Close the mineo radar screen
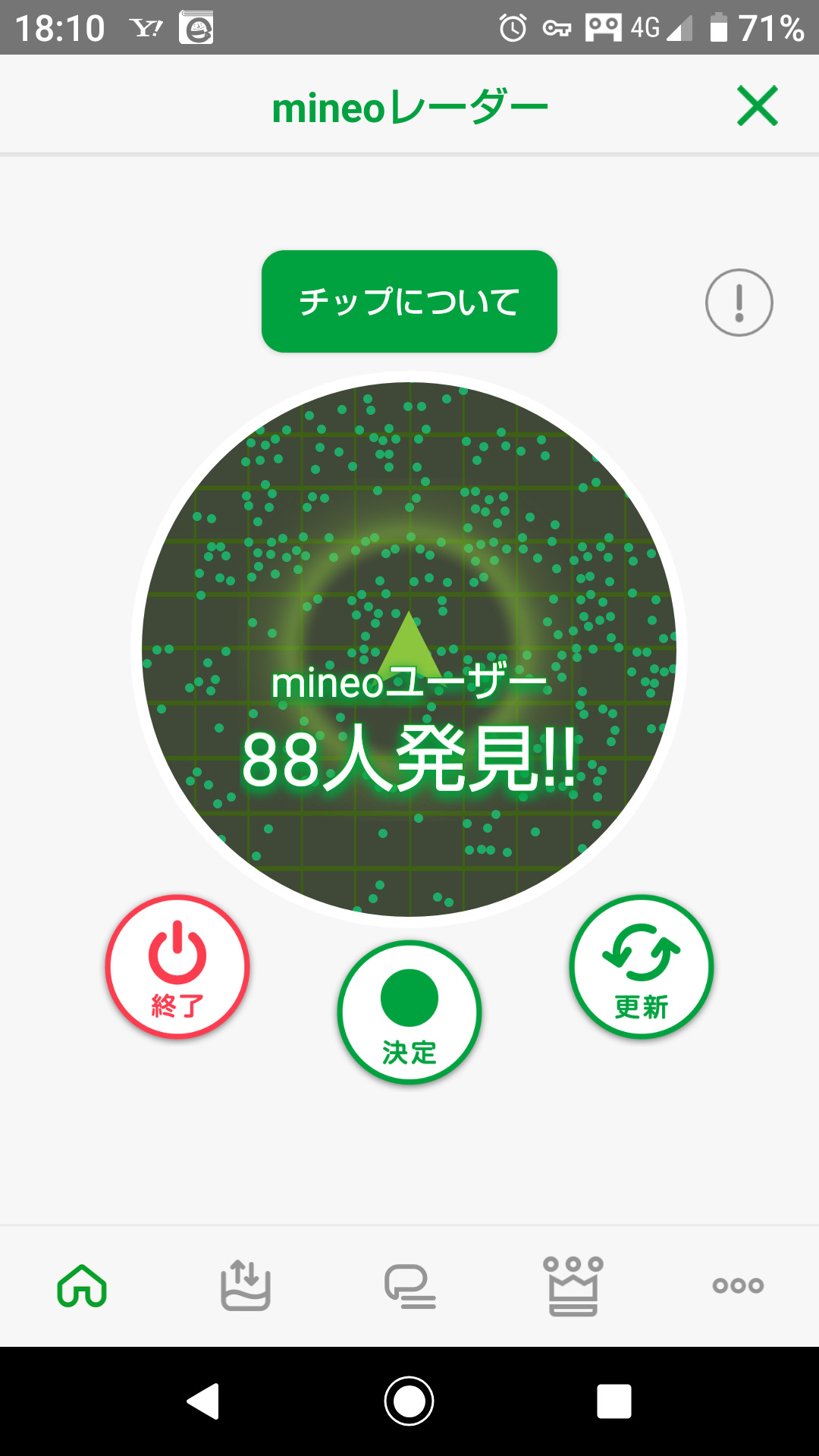The image size is (819, 1456). coord(757,105)
